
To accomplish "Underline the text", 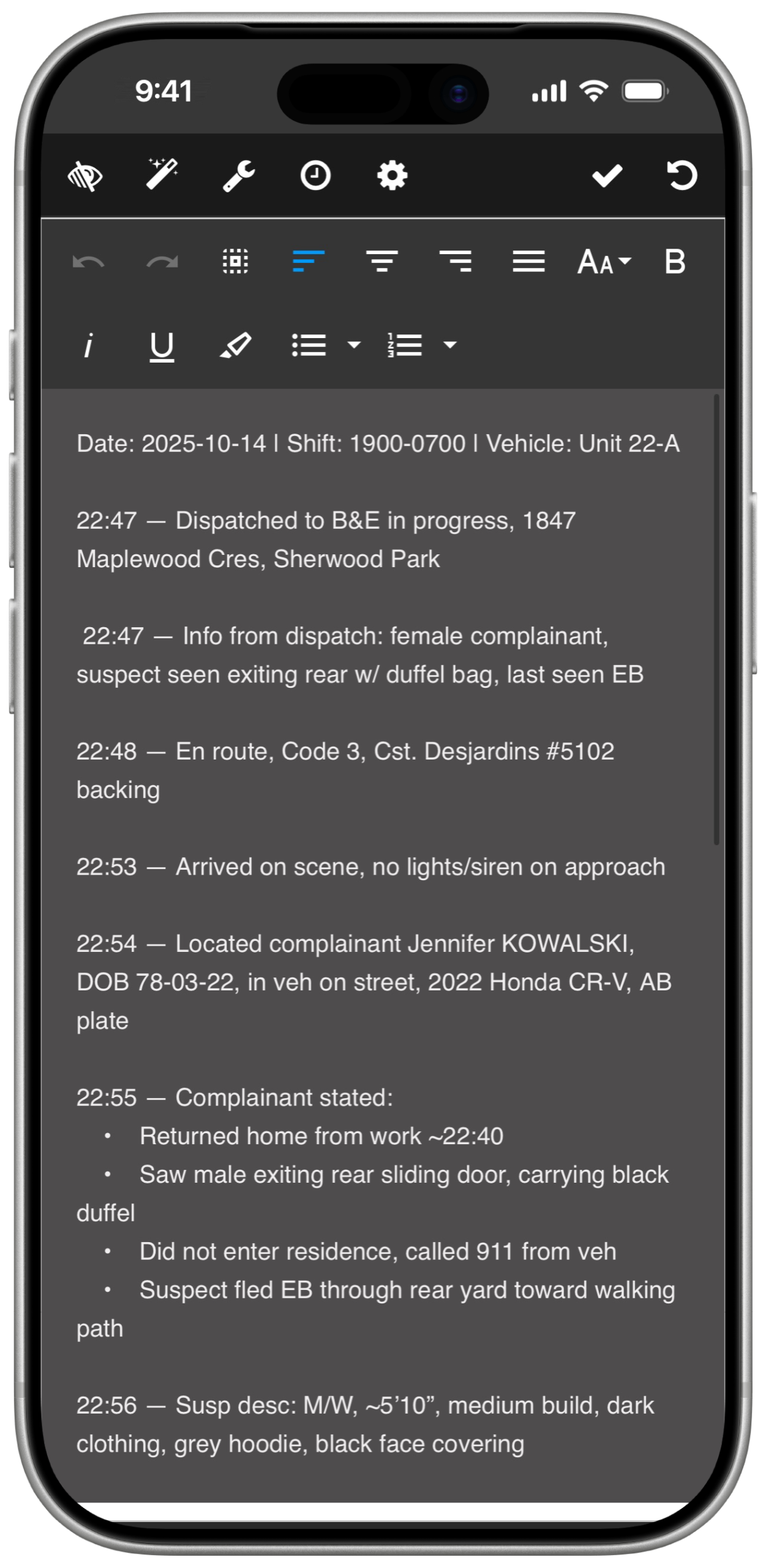I will [x=162, y=347].
